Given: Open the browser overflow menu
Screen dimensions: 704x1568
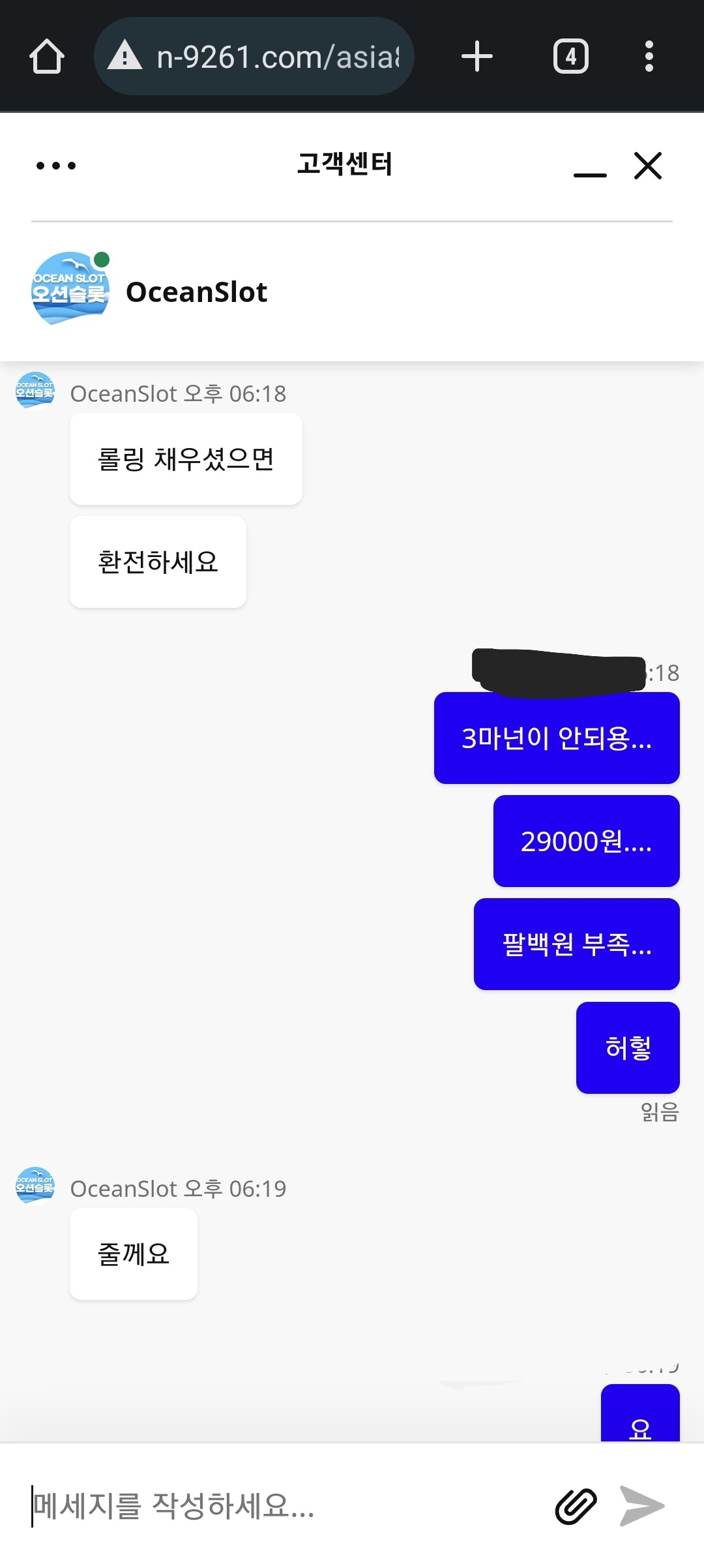Looking at the screenshot, I should (x=649, y=57).
